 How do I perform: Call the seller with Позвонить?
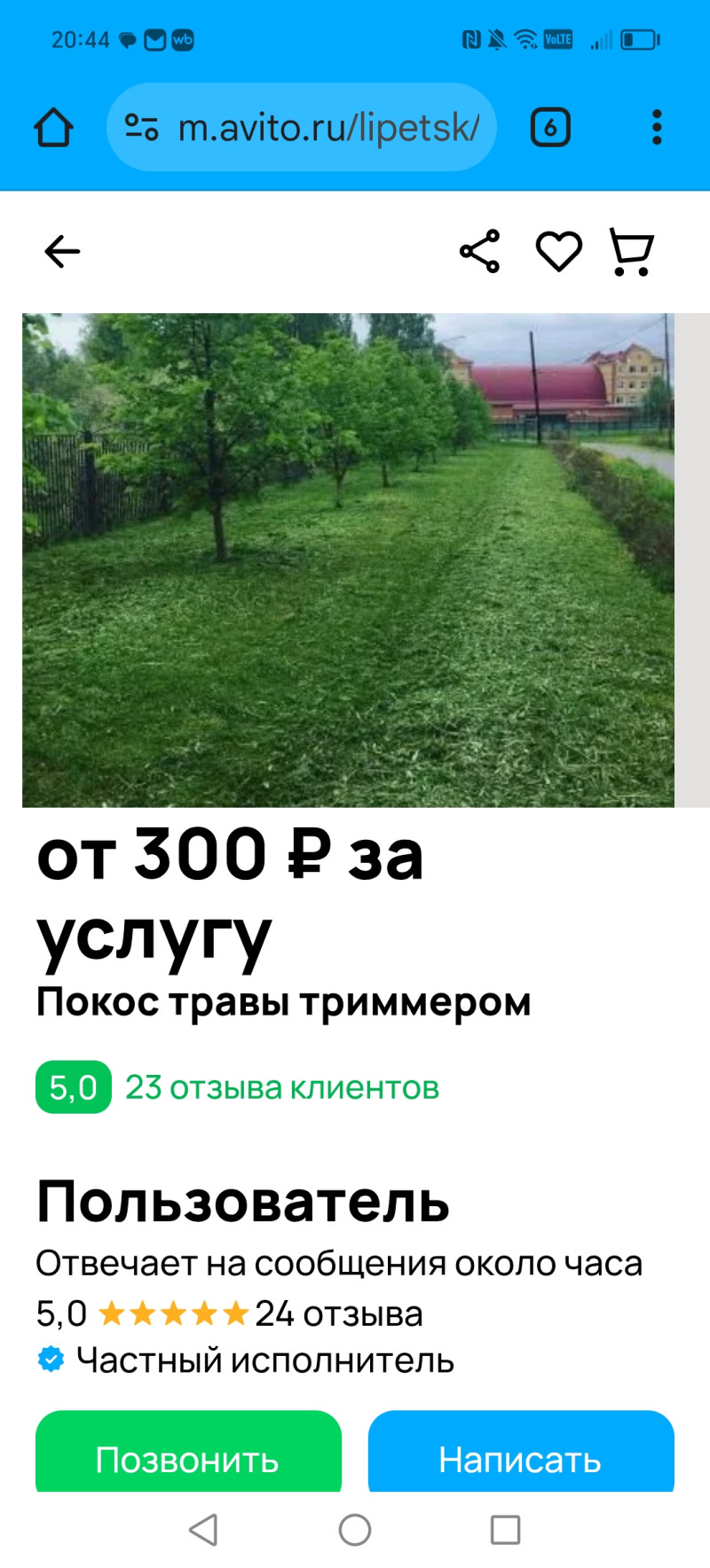pyautogui.click(x=188, y=1458)
